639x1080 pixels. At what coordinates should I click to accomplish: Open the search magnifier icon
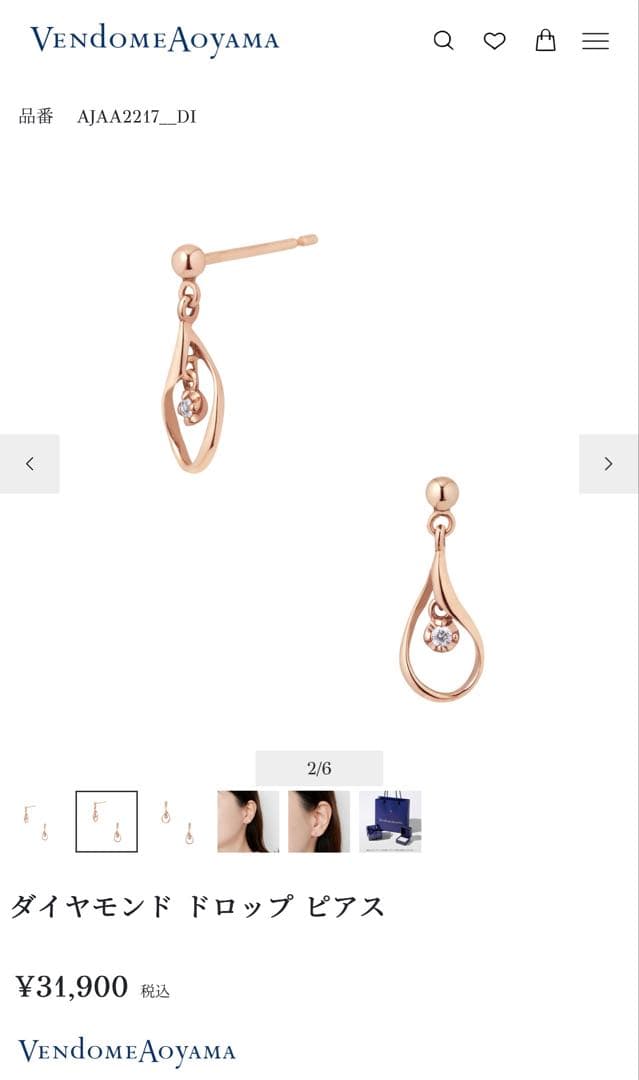click(443, 41)
